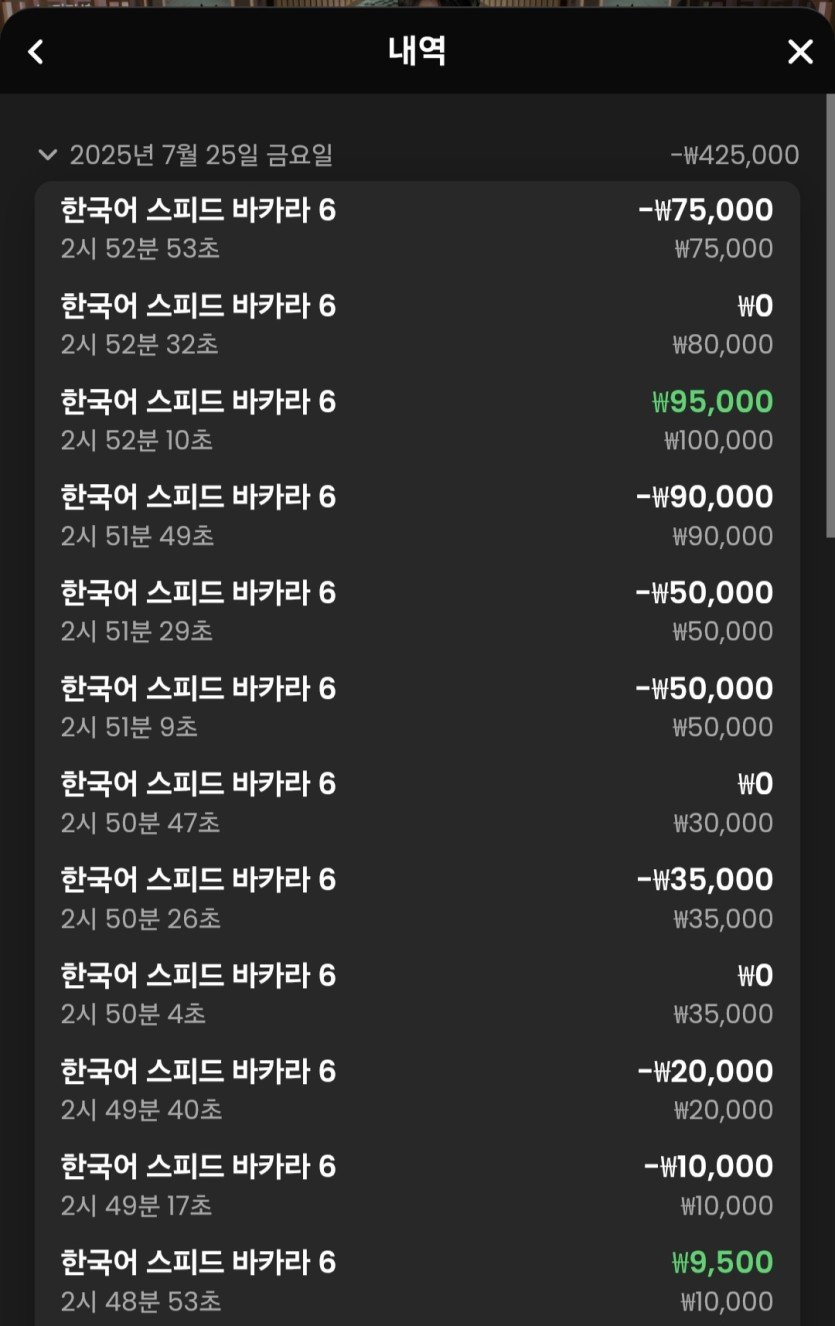Collapse the 2025년 7월 25일 금요일 section
The image size is (835, 1326).
click(x=47, y=155)
